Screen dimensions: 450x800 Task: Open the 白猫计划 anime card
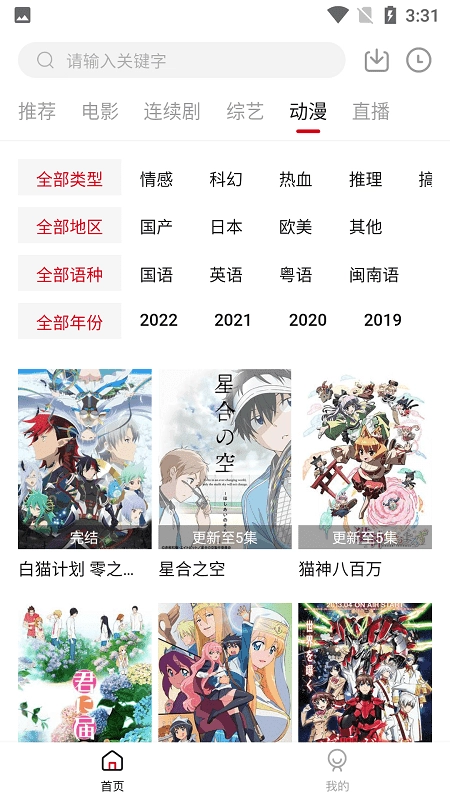(x=85, y=474)
